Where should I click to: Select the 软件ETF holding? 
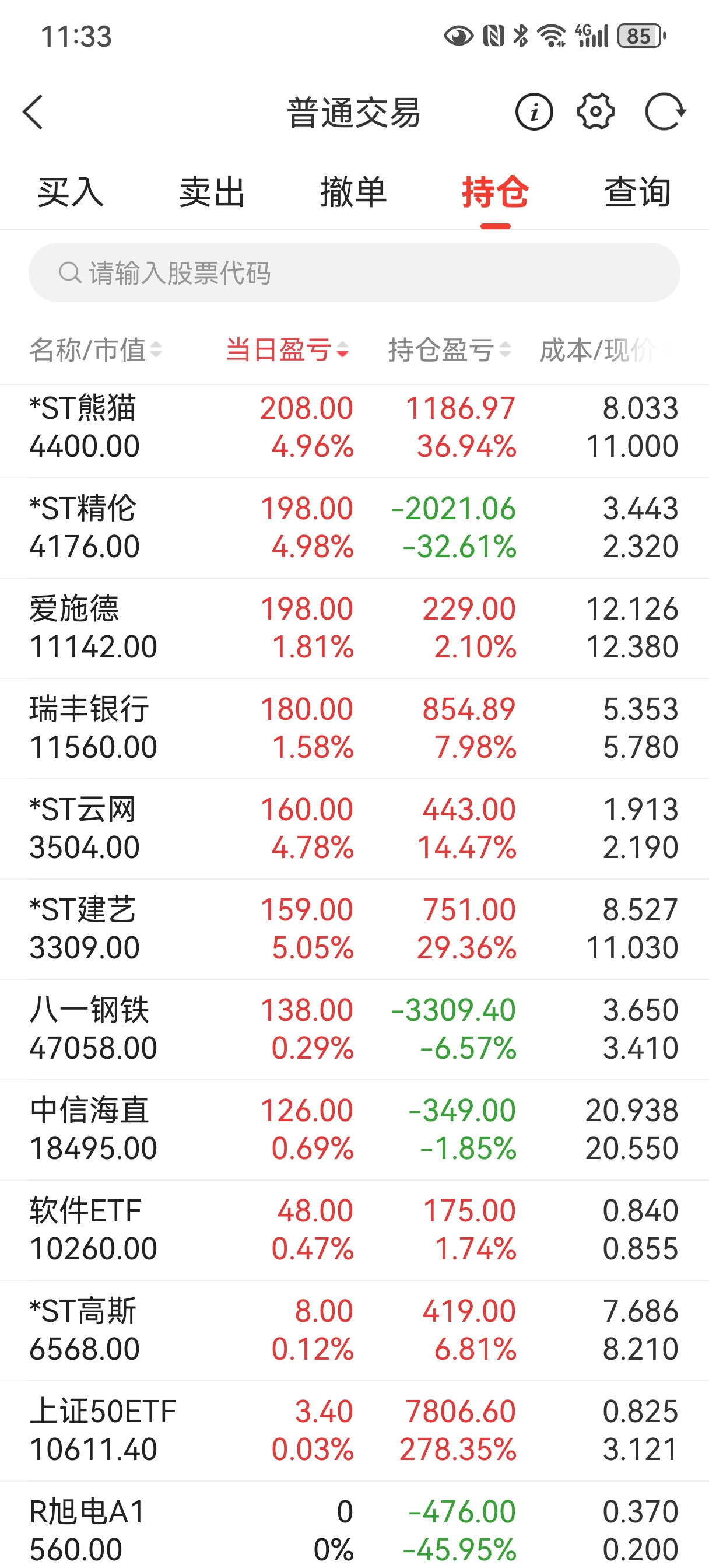click(x=353, y=1230)
